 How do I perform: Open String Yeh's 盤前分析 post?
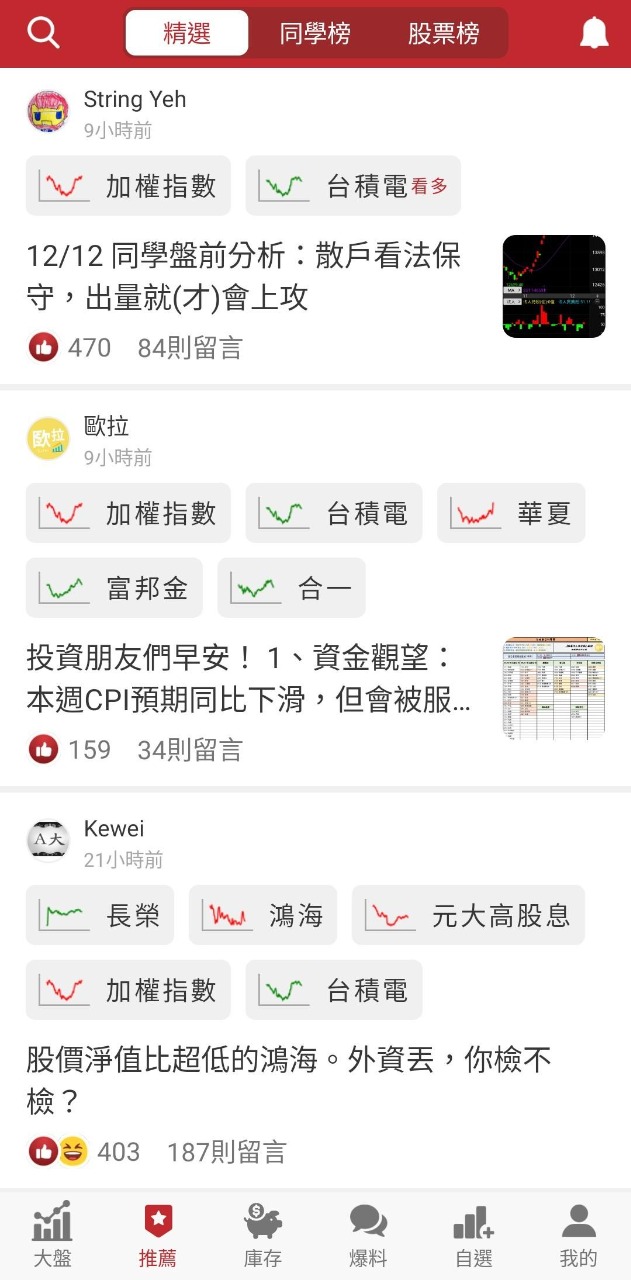(x=243, y=276)
